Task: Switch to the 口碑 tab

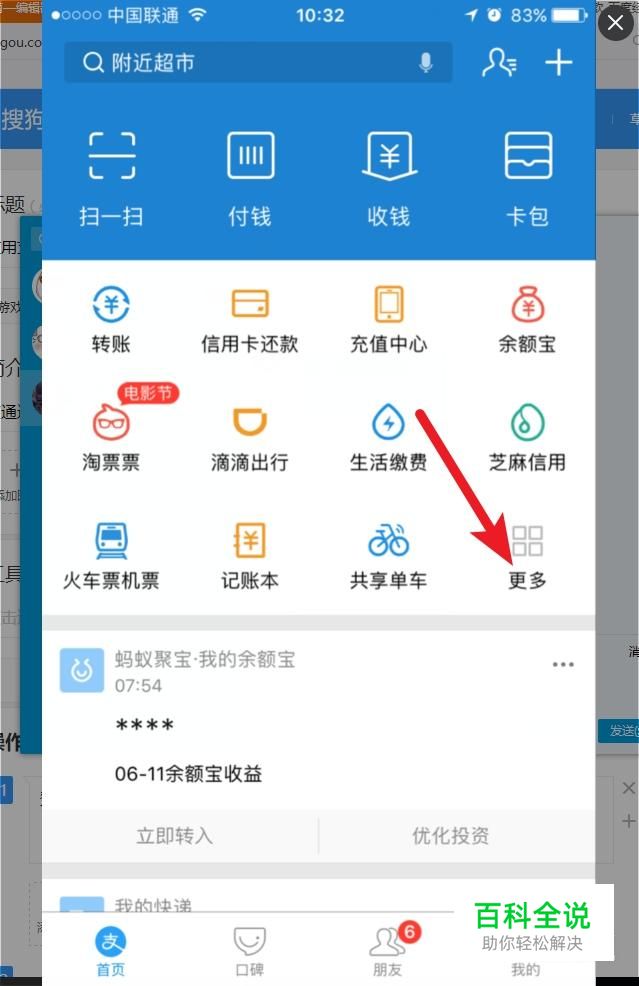Action: 249,950
